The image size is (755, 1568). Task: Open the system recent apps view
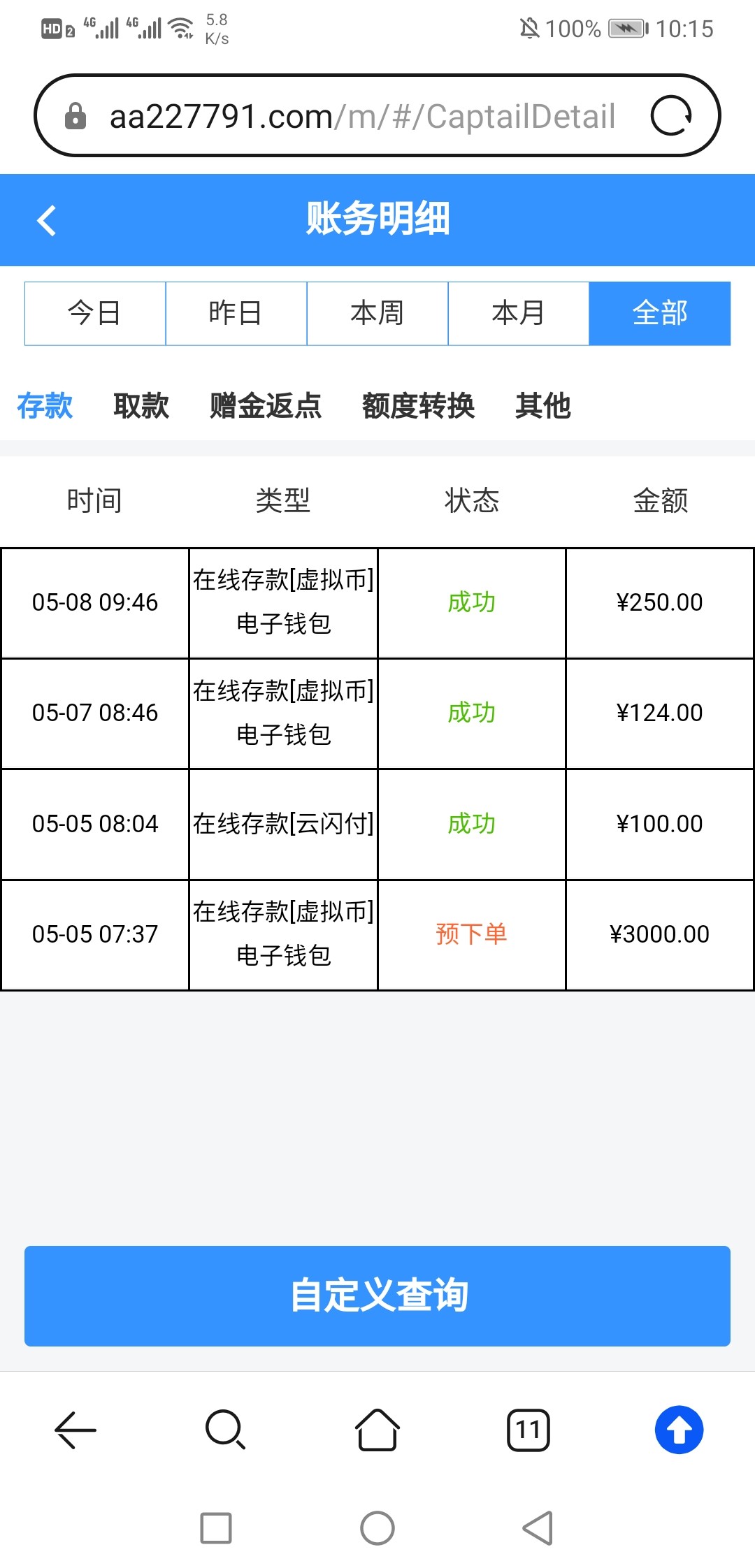[x=216, y=1528]
